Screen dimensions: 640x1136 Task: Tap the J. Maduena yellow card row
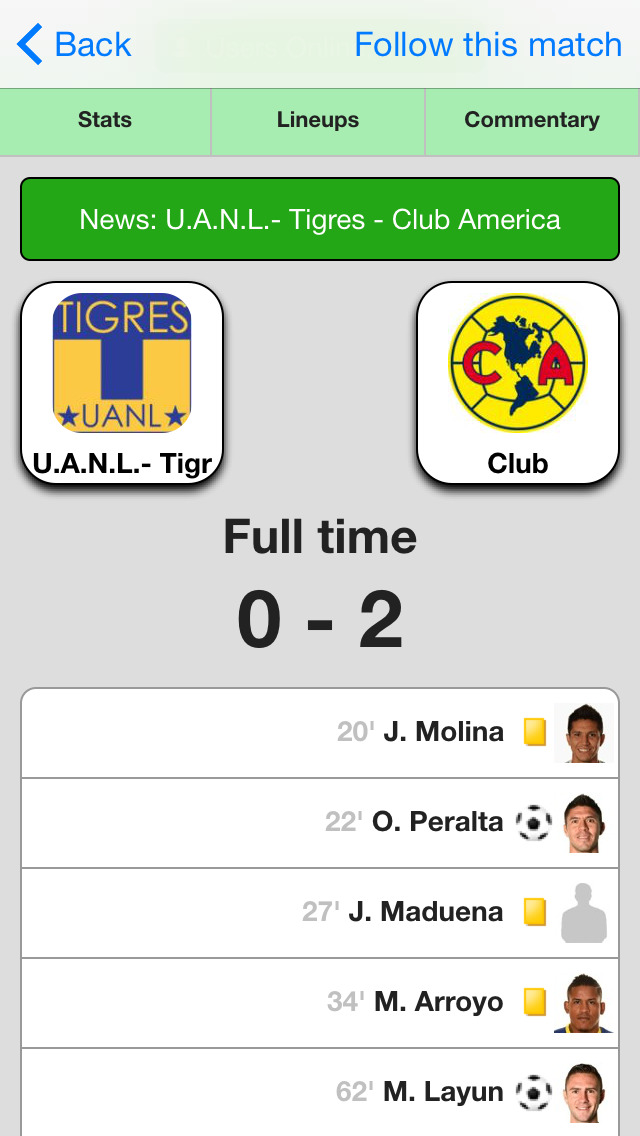click(320, 913)
